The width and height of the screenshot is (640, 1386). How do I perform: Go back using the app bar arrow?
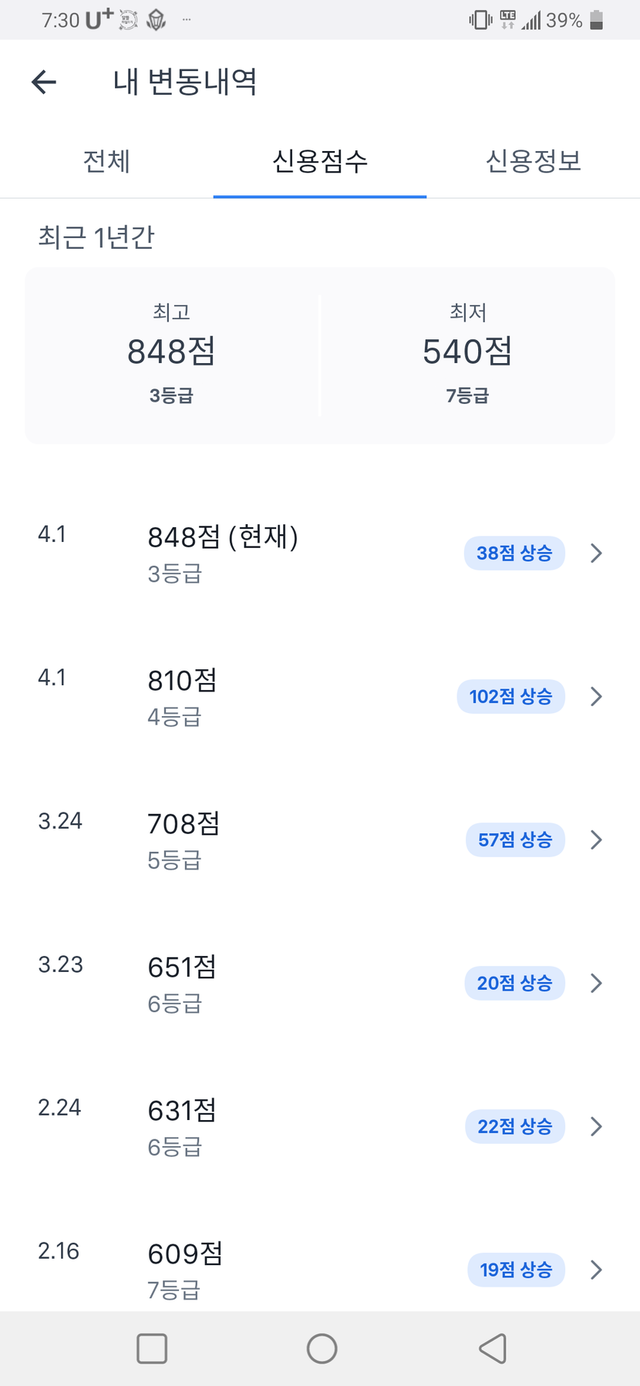pos(44,82)
